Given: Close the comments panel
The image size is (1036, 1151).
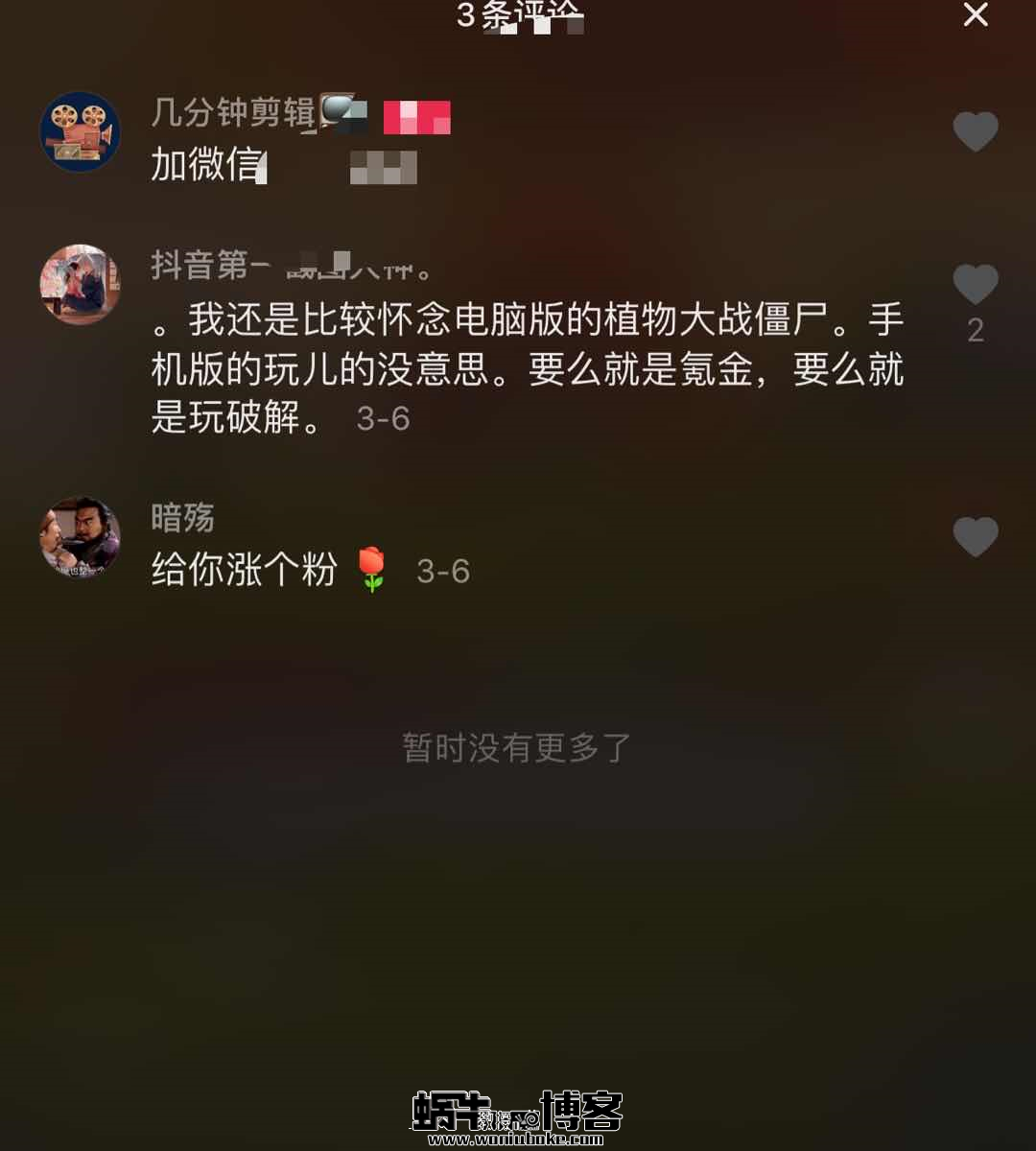Looking at the screenshot, I should (x=976, y=14).
